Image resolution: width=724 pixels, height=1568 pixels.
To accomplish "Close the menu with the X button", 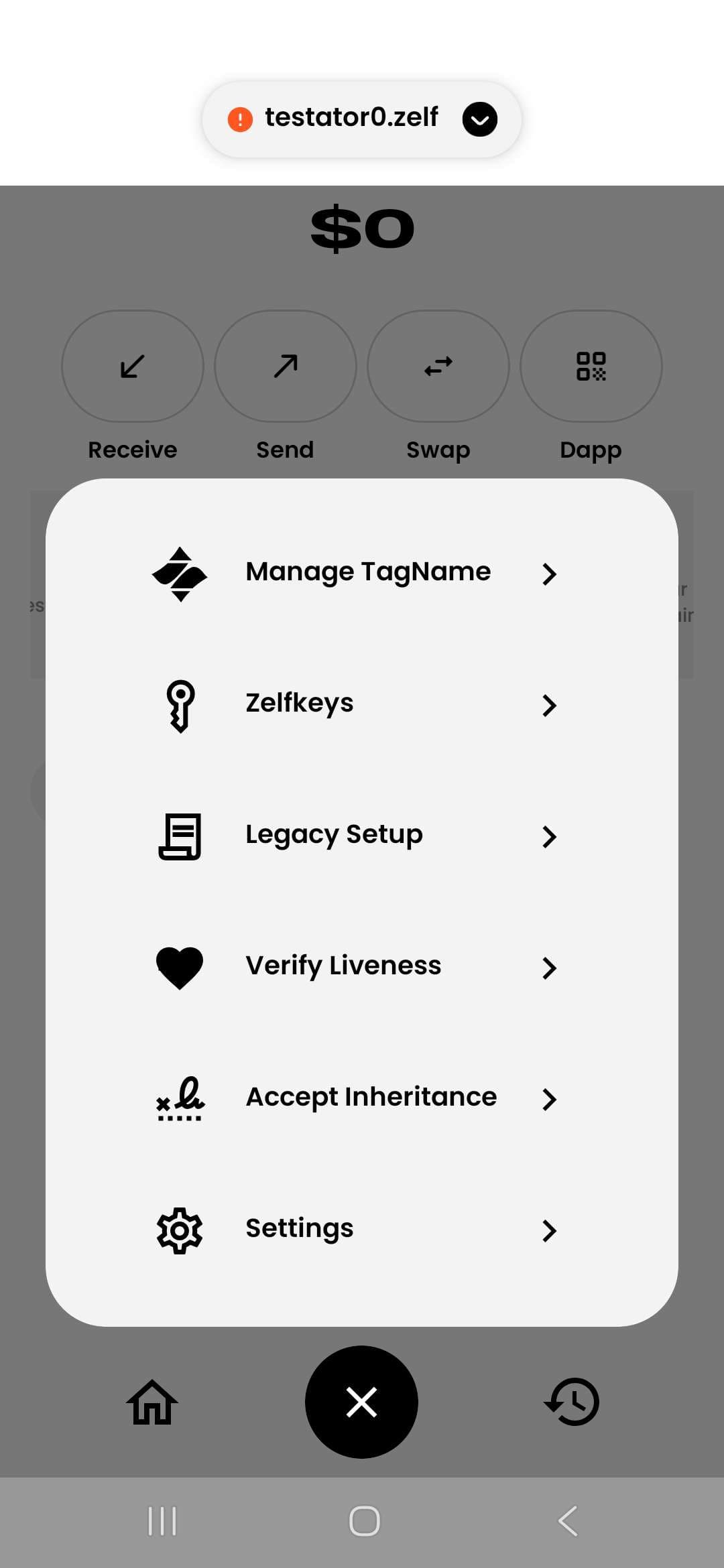I will (x=361, y=1401).
